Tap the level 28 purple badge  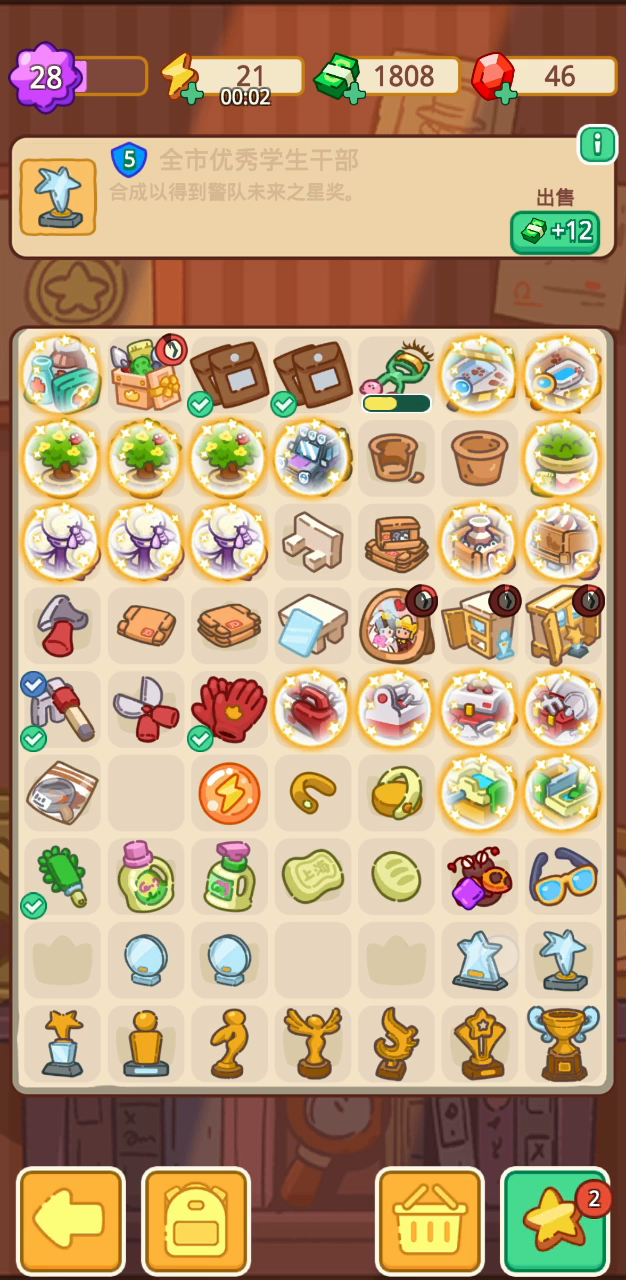tap(45, 77)
